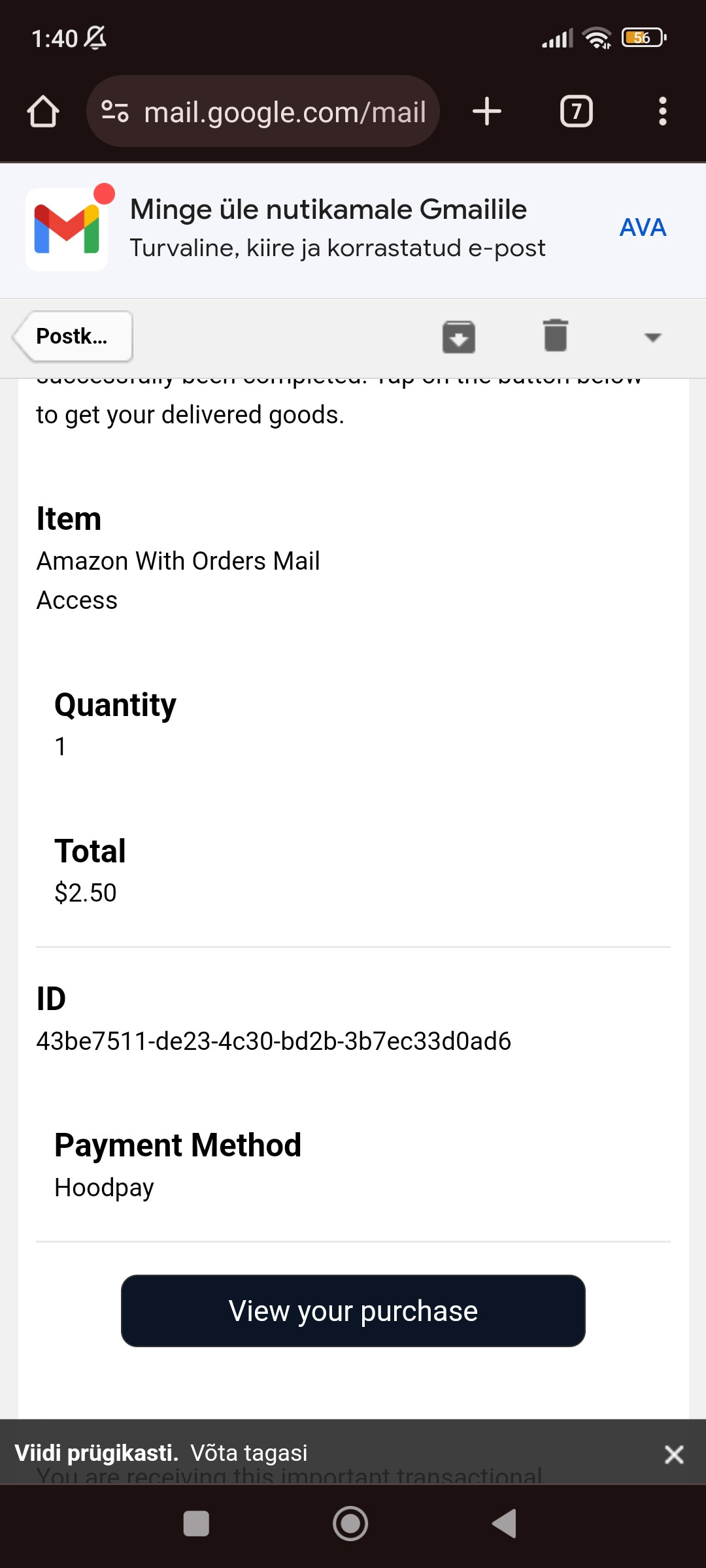Dismiss the Viidi prügikasti snackbar
Screen dimensions: 706x1568
674,1454
